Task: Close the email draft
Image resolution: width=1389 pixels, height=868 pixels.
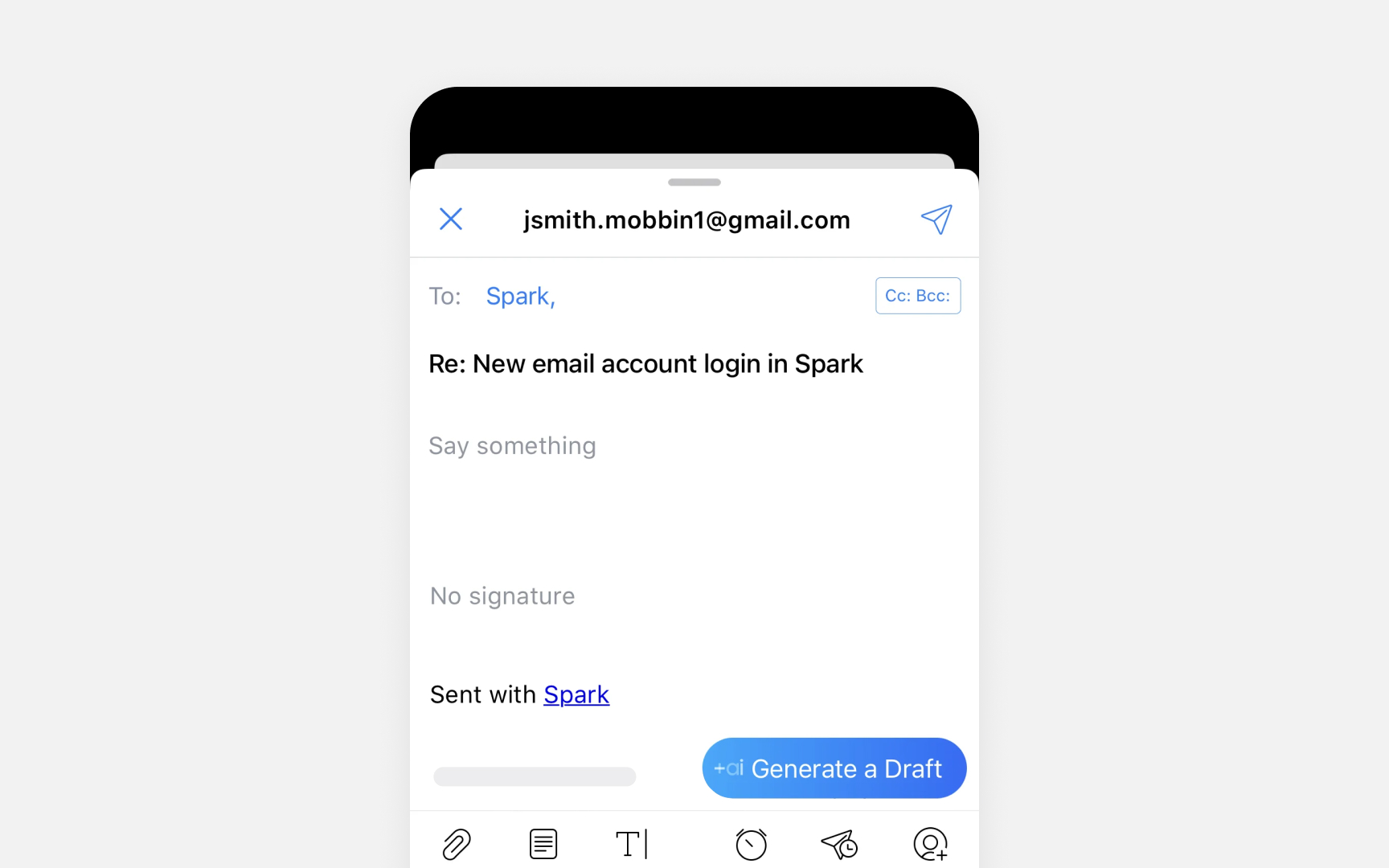Action: [x=451, y=219]
